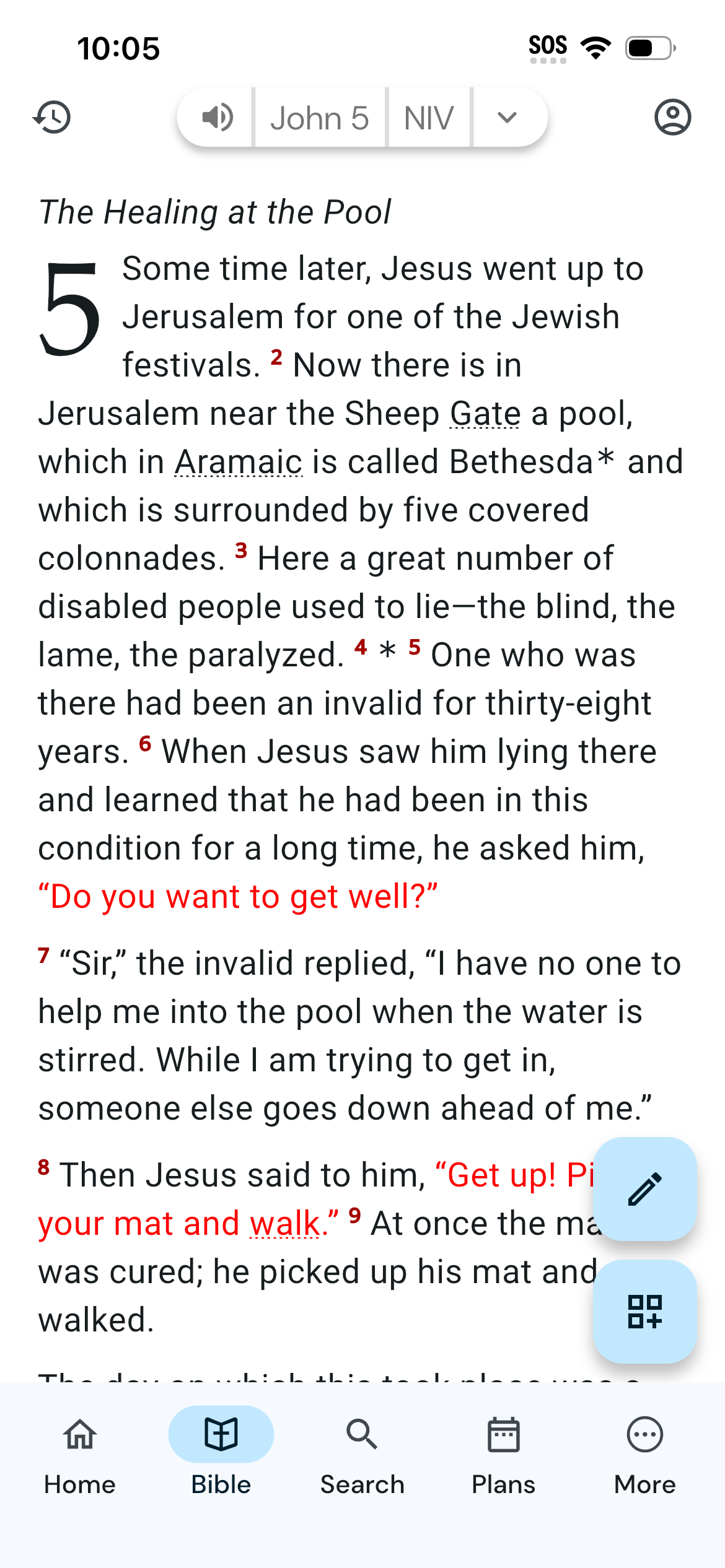
Task: Tap the underlined word Aramaic
Action: 239,462
